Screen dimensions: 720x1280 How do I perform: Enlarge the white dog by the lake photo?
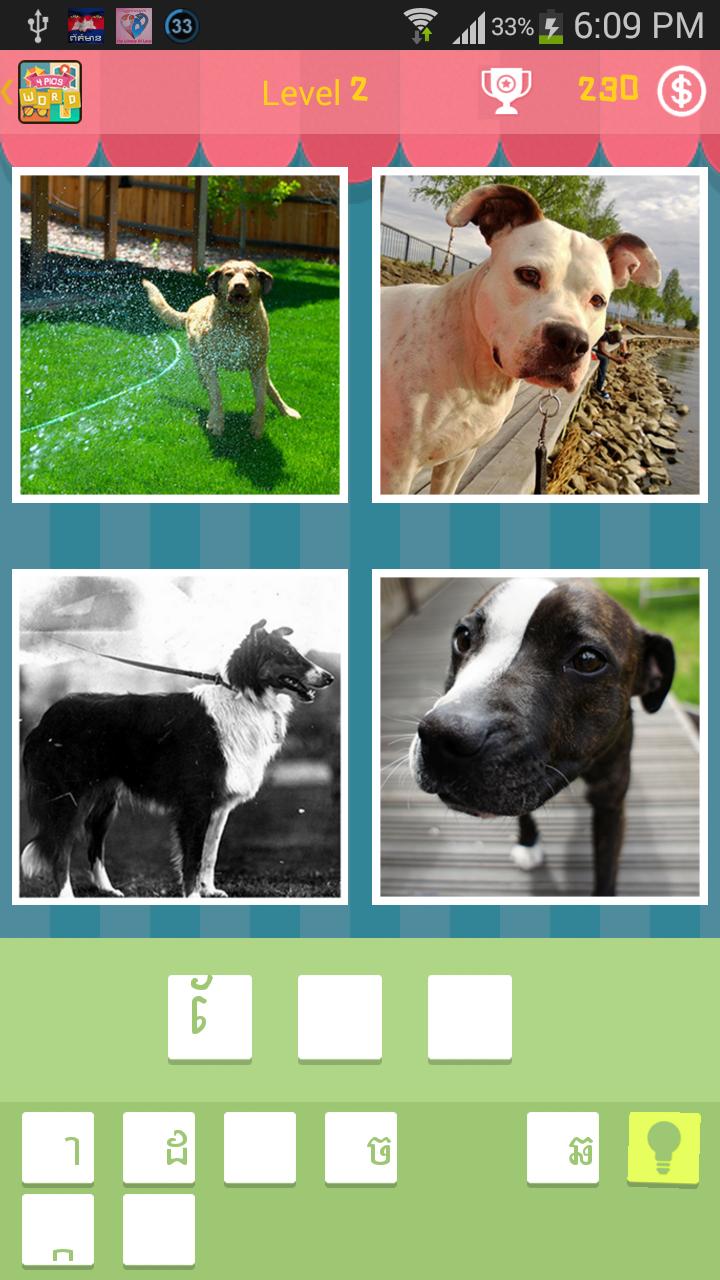540,335
